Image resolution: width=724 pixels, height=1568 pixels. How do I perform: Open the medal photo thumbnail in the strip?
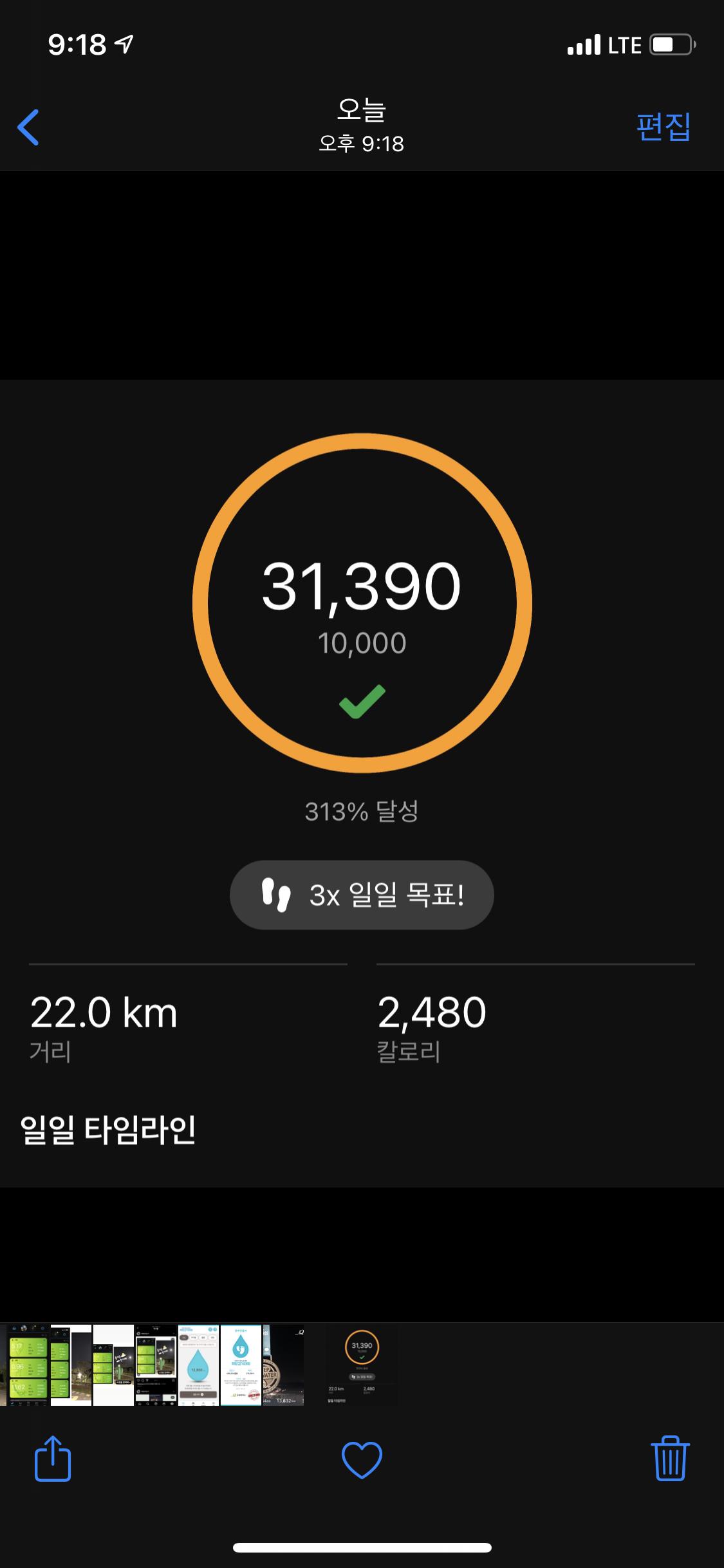tap(283, 1365)
